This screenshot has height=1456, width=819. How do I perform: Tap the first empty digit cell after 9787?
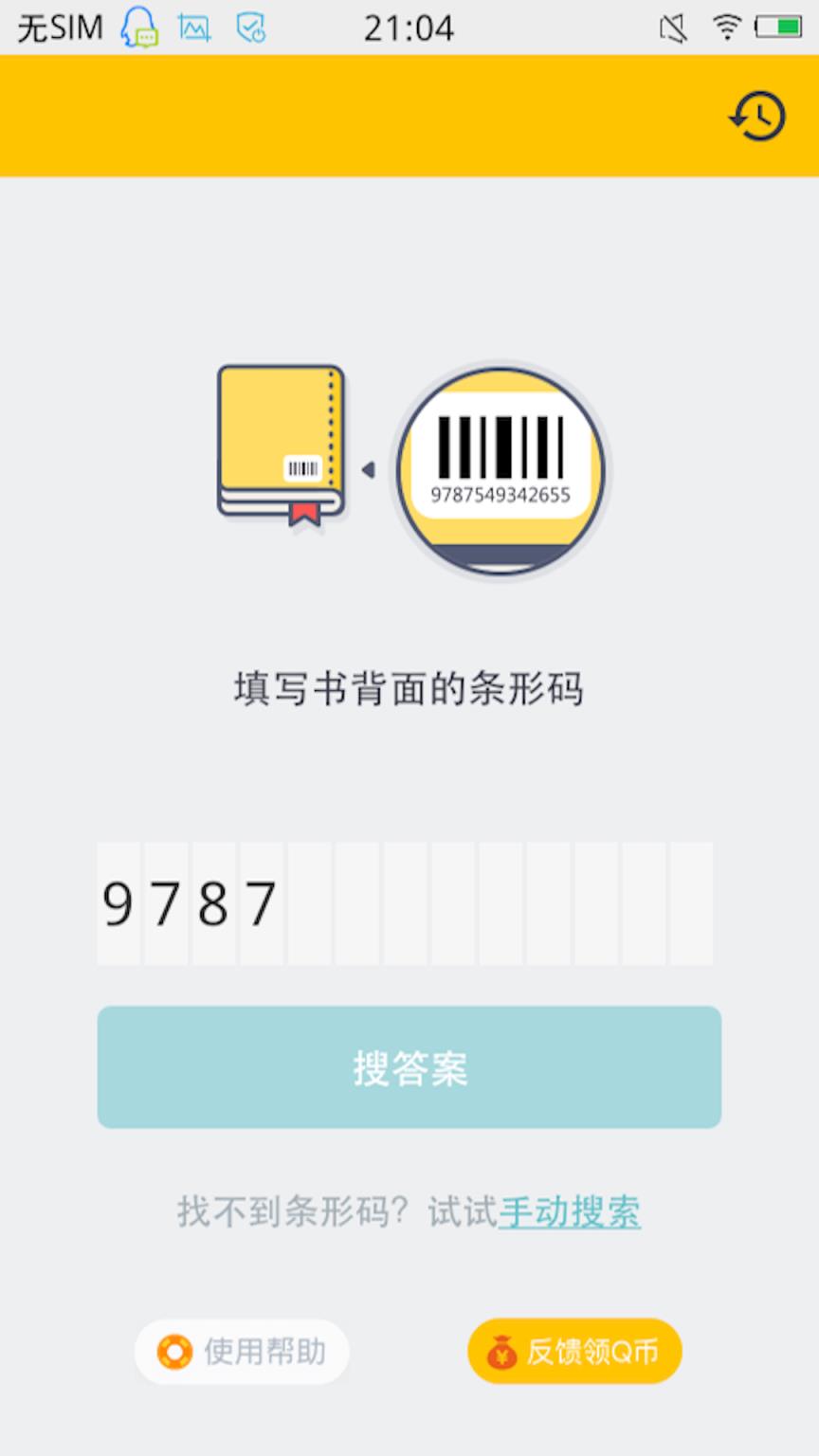point(308,902)
